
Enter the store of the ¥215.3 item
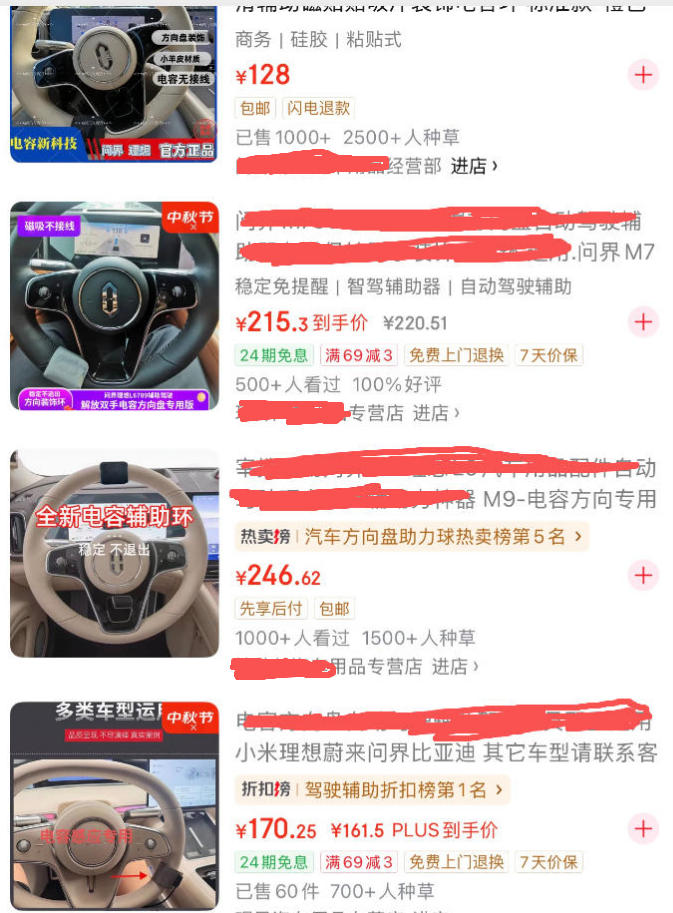pos(437,412)
